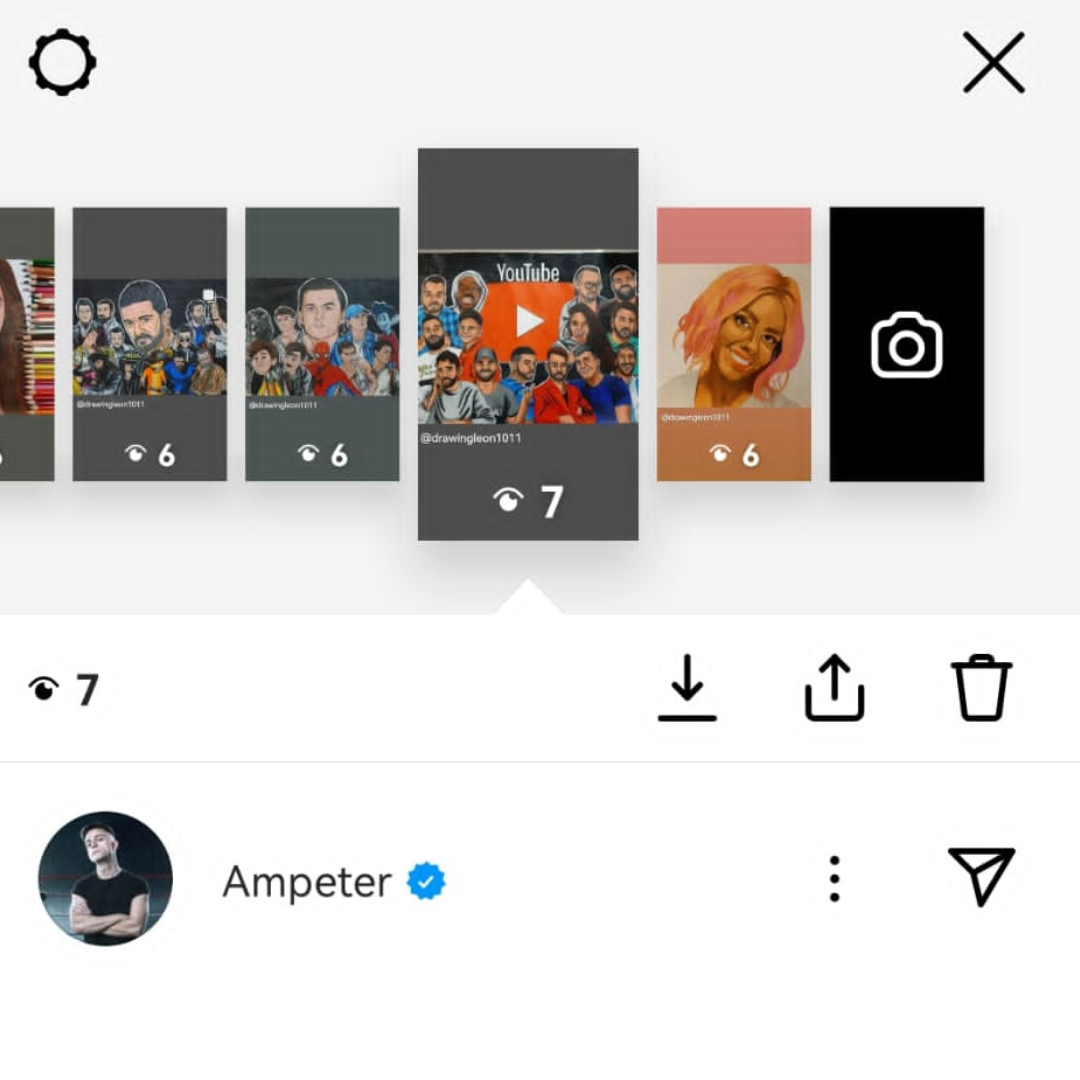Select the bearded man group drawing story
The image size is (1080, 1080).
point(150,345)
